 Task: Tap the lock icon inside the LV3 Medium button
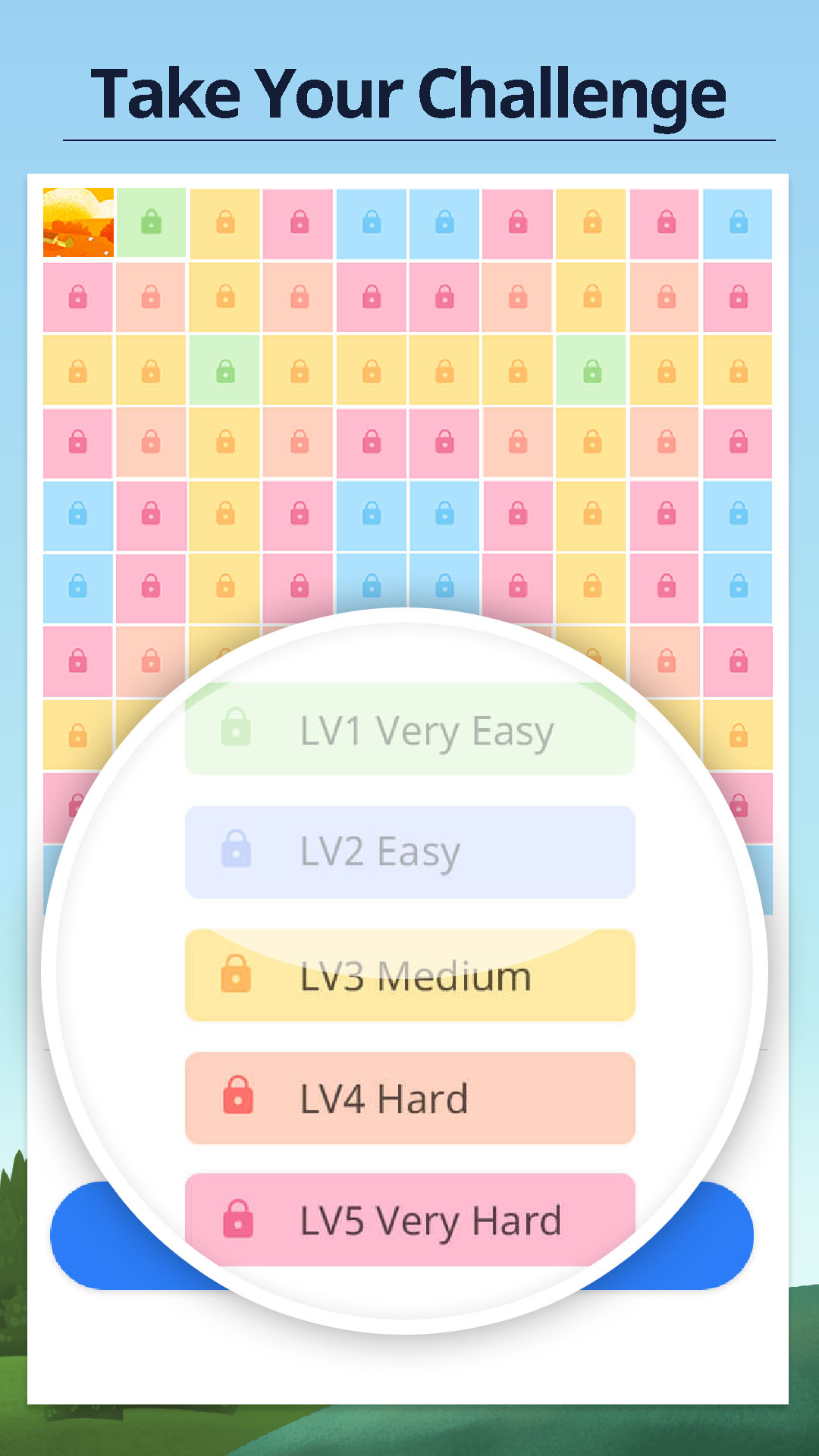(x=237, y=975)
